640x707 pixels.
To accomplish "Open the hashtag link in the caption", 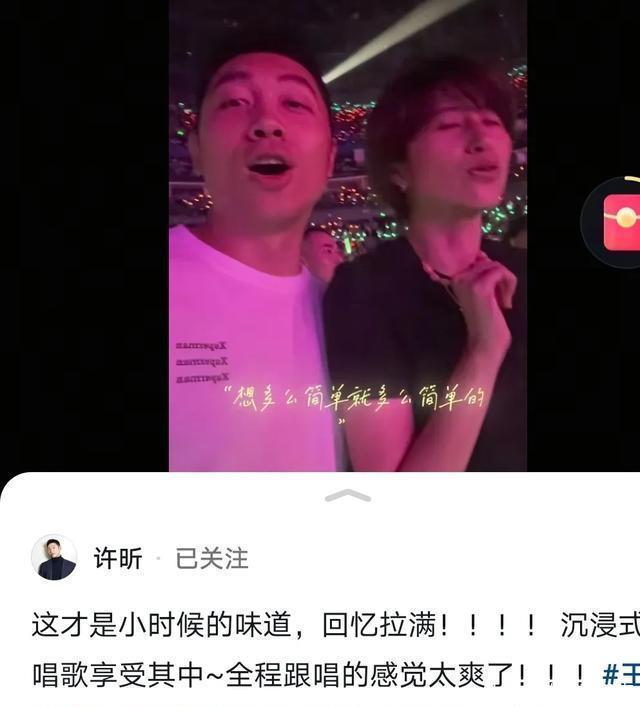I will 620,674.
